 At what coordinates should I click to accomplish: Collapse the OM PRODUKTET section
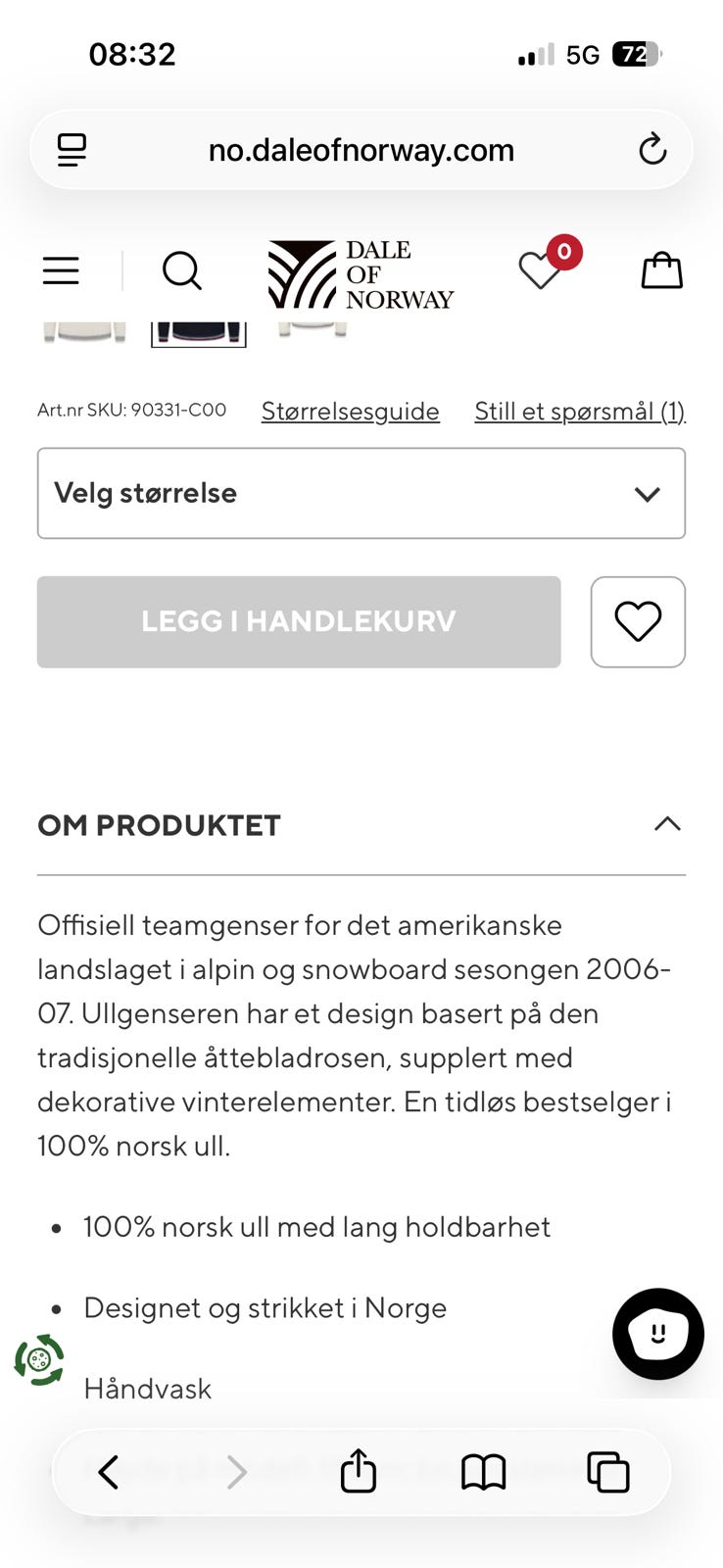tap(668, 824)
